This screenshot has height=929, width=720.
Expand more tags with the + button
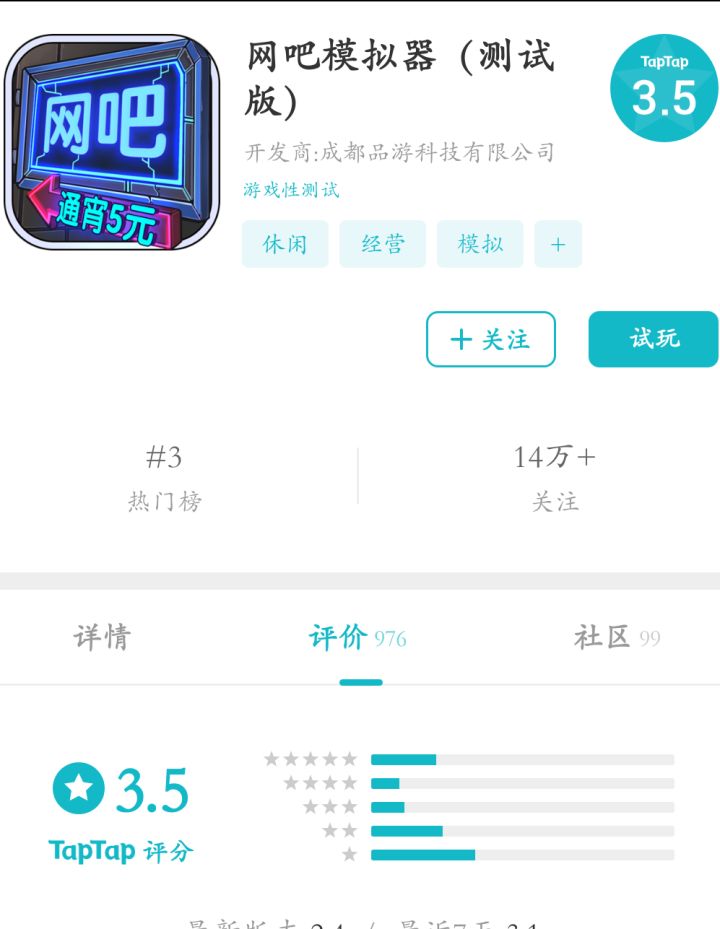(558, 243)
